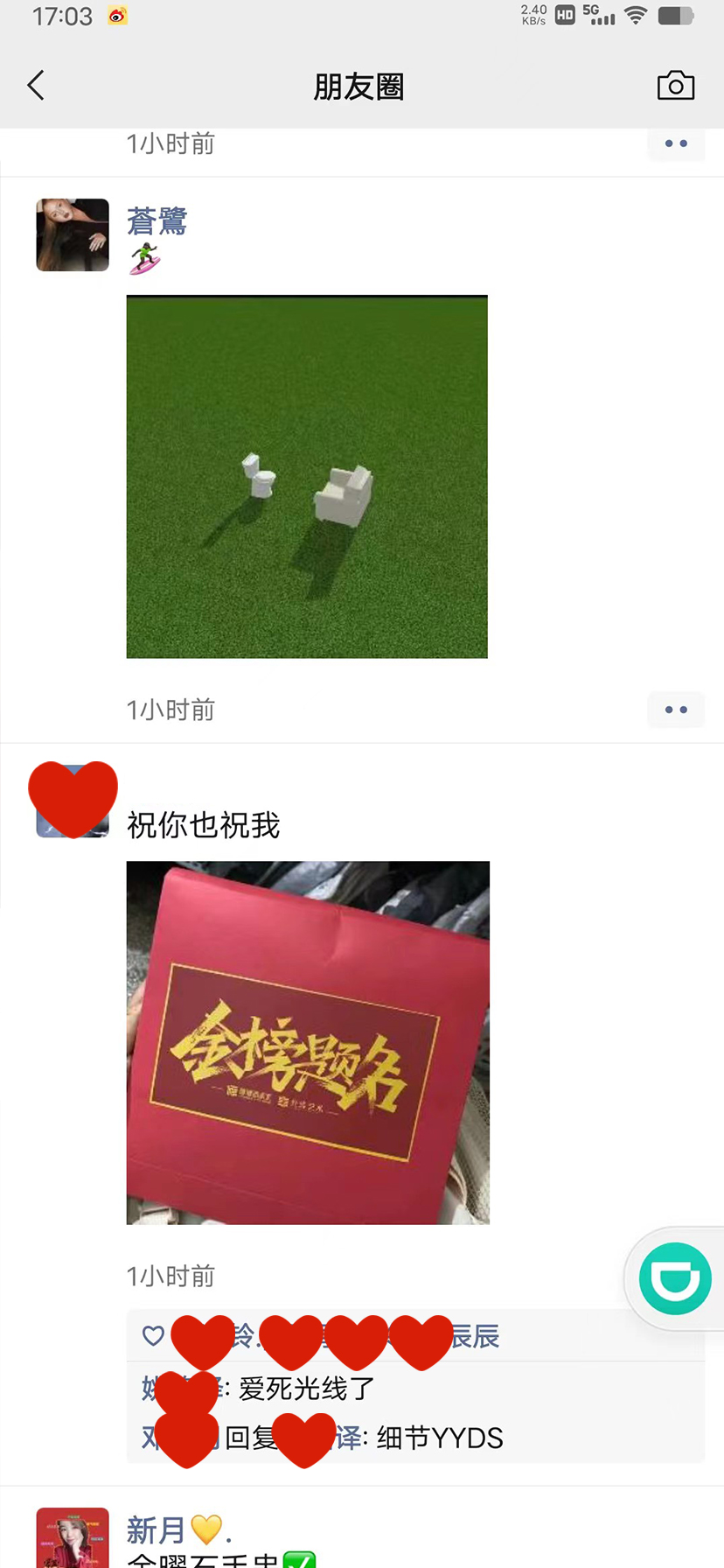The height and width of the screenshot is (1568, 724).
Task: View the 金榜题名 red box photo
Action: point(308,1042)
